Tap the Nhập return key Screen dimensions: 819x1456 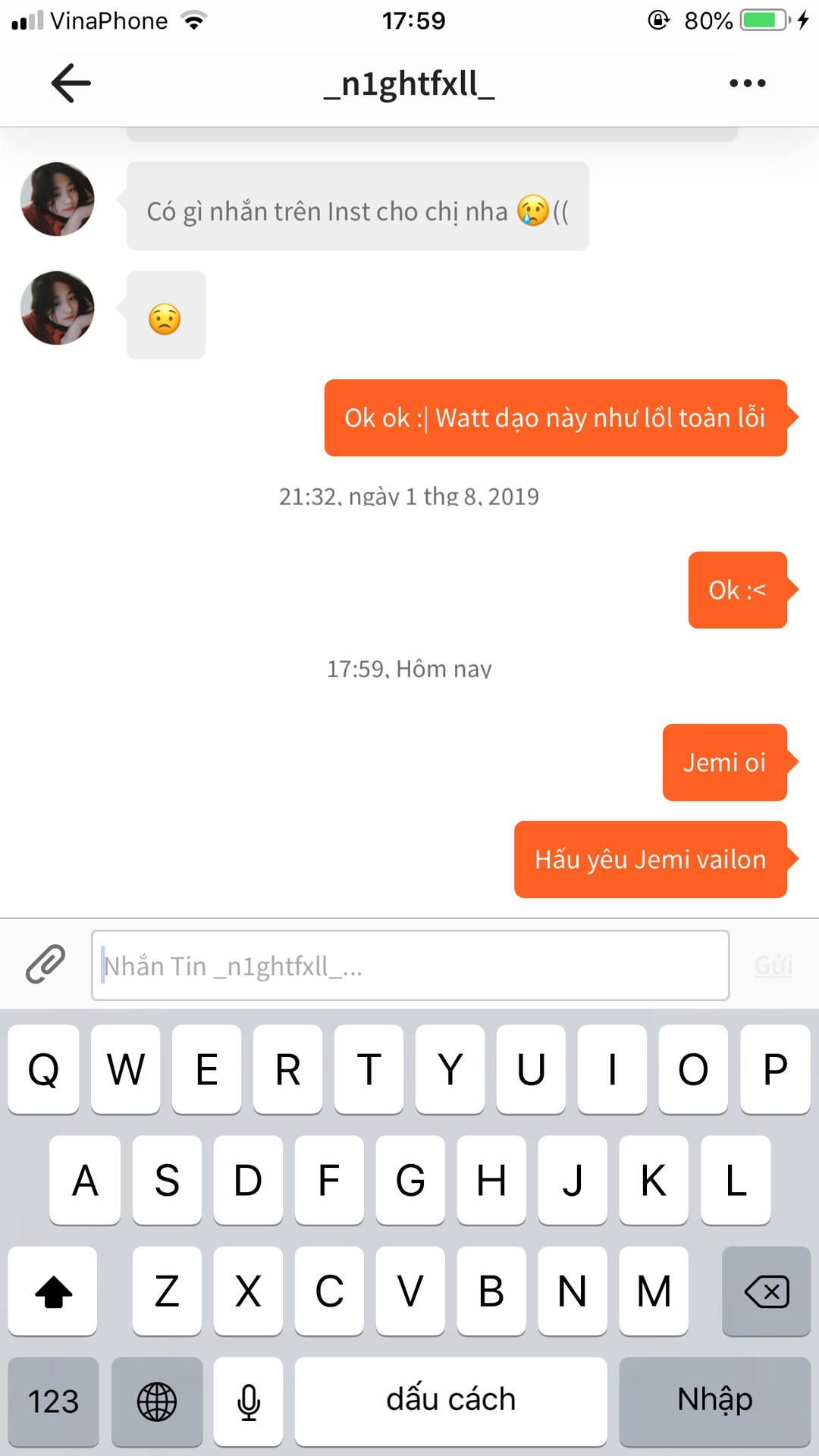pos(714,1401)
